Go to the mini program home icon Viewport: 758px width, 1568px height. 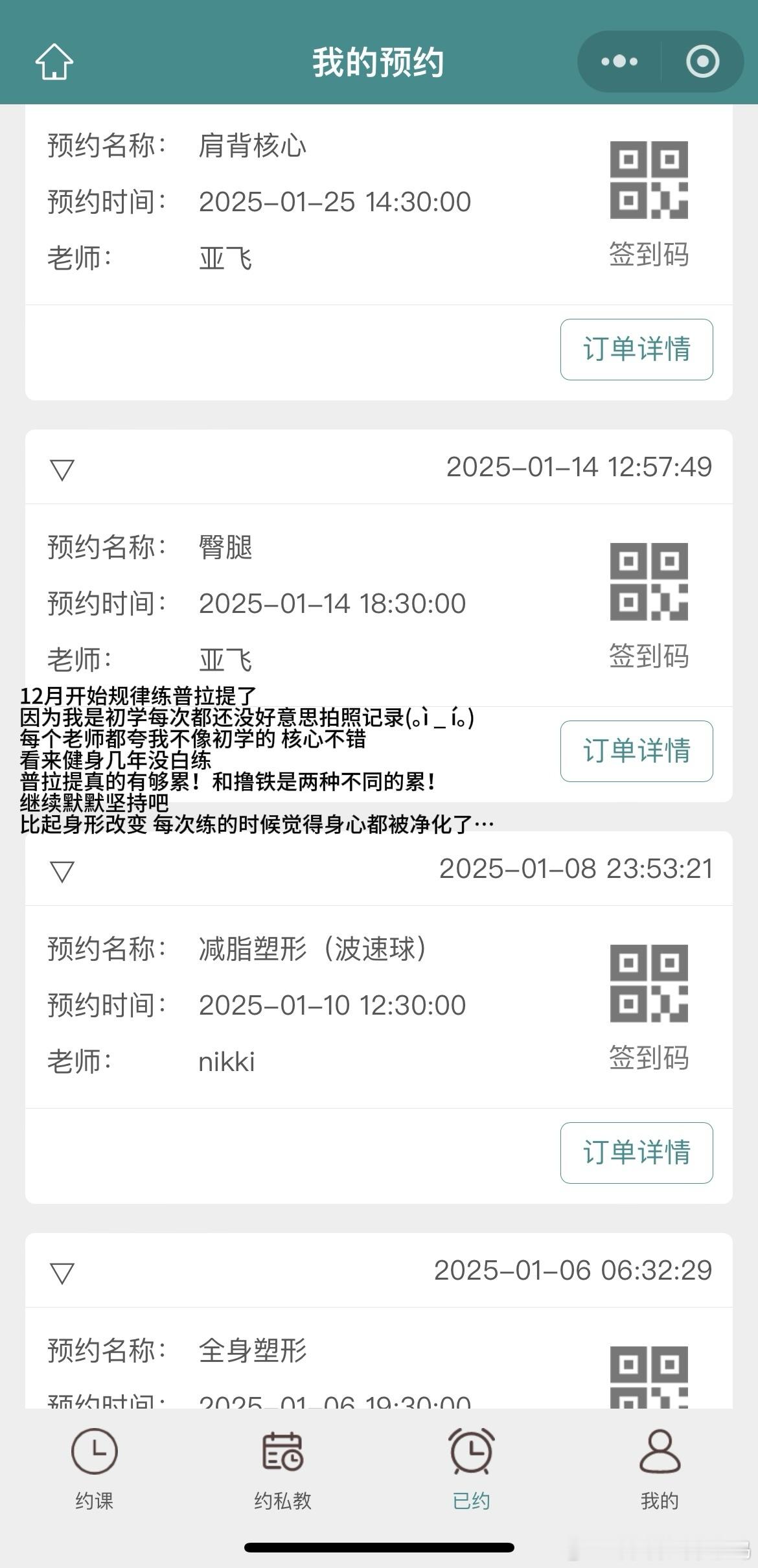pos(54,62)
